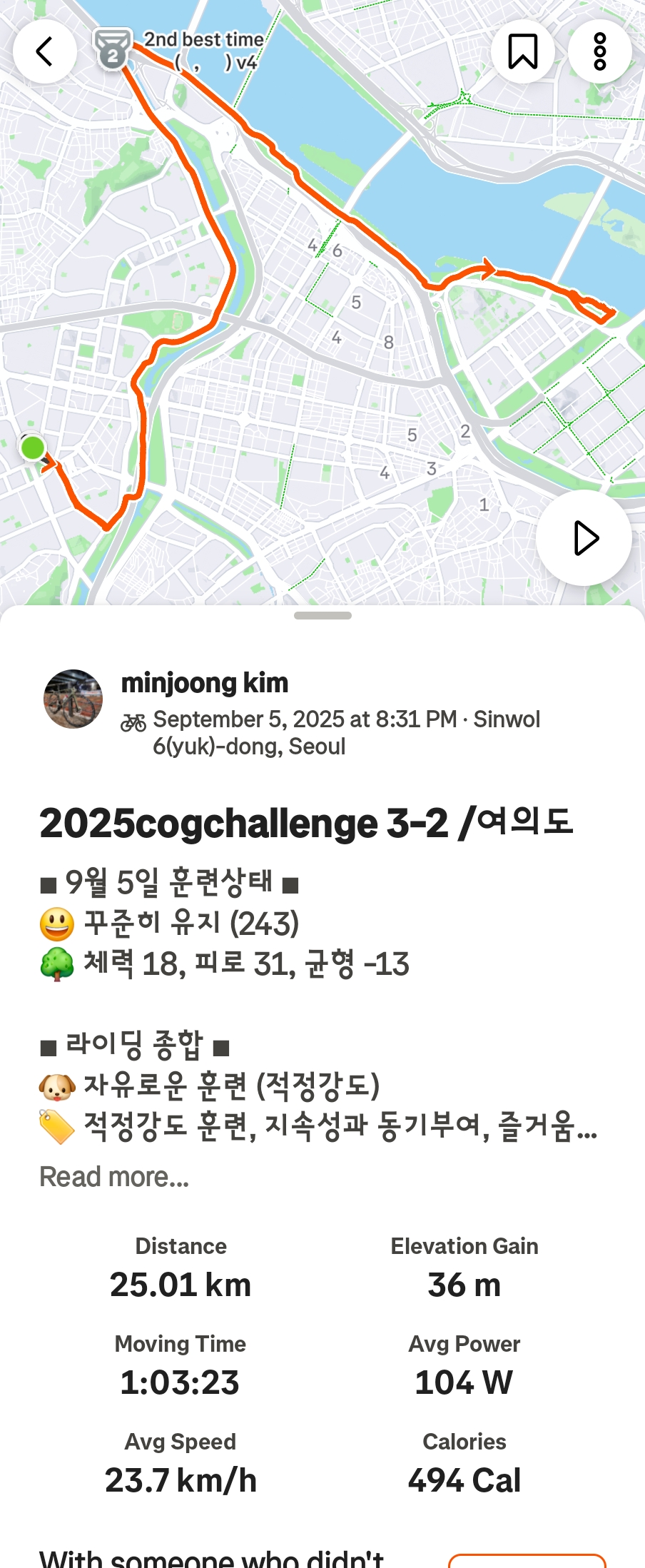Open minjoong kim's profile picture
645x1568 pixels.
point(73,699)
